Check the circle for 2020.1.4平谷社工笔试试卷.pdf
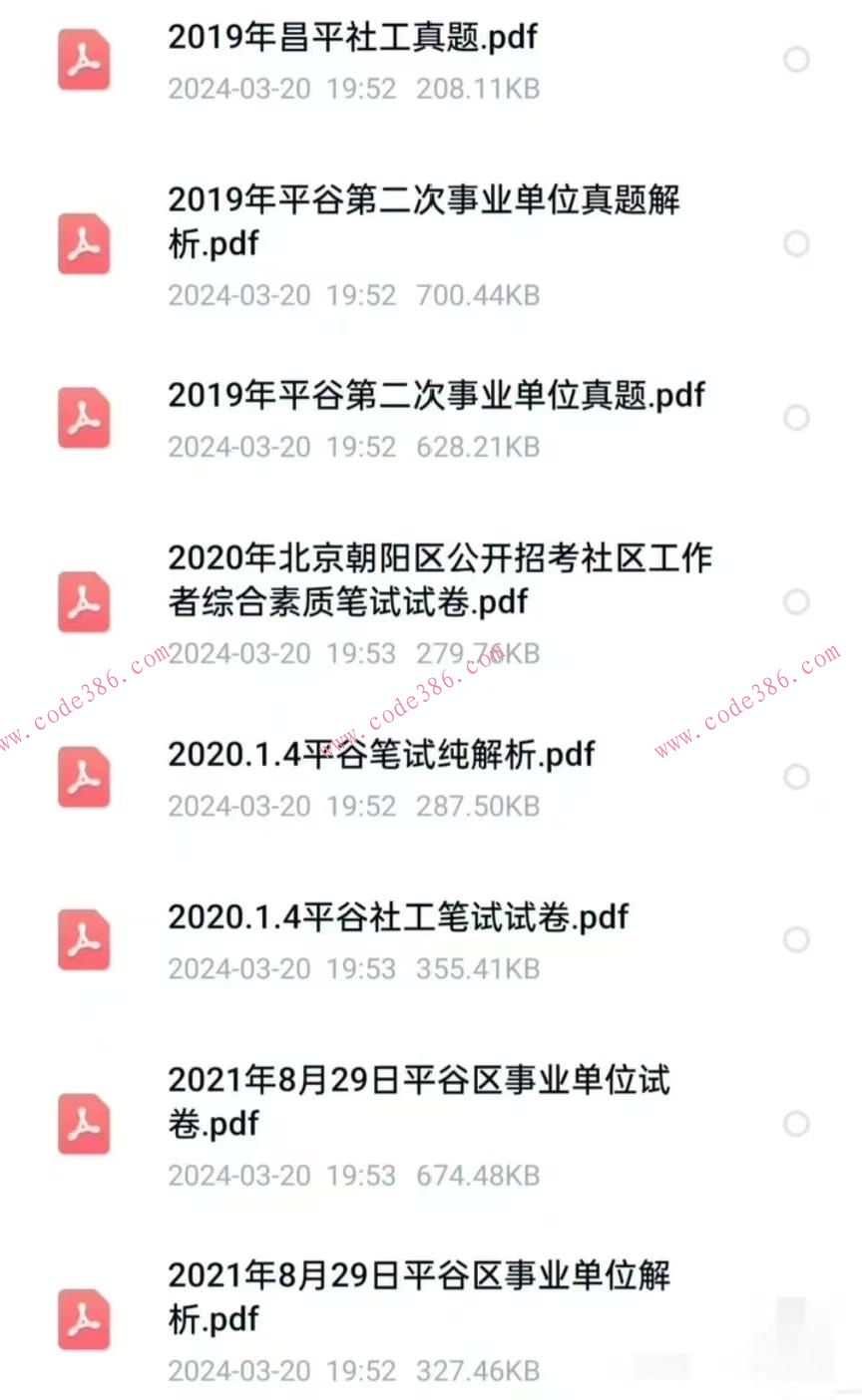The height and width of the screenshot is (1400, 862). click(x=796, y=939)
